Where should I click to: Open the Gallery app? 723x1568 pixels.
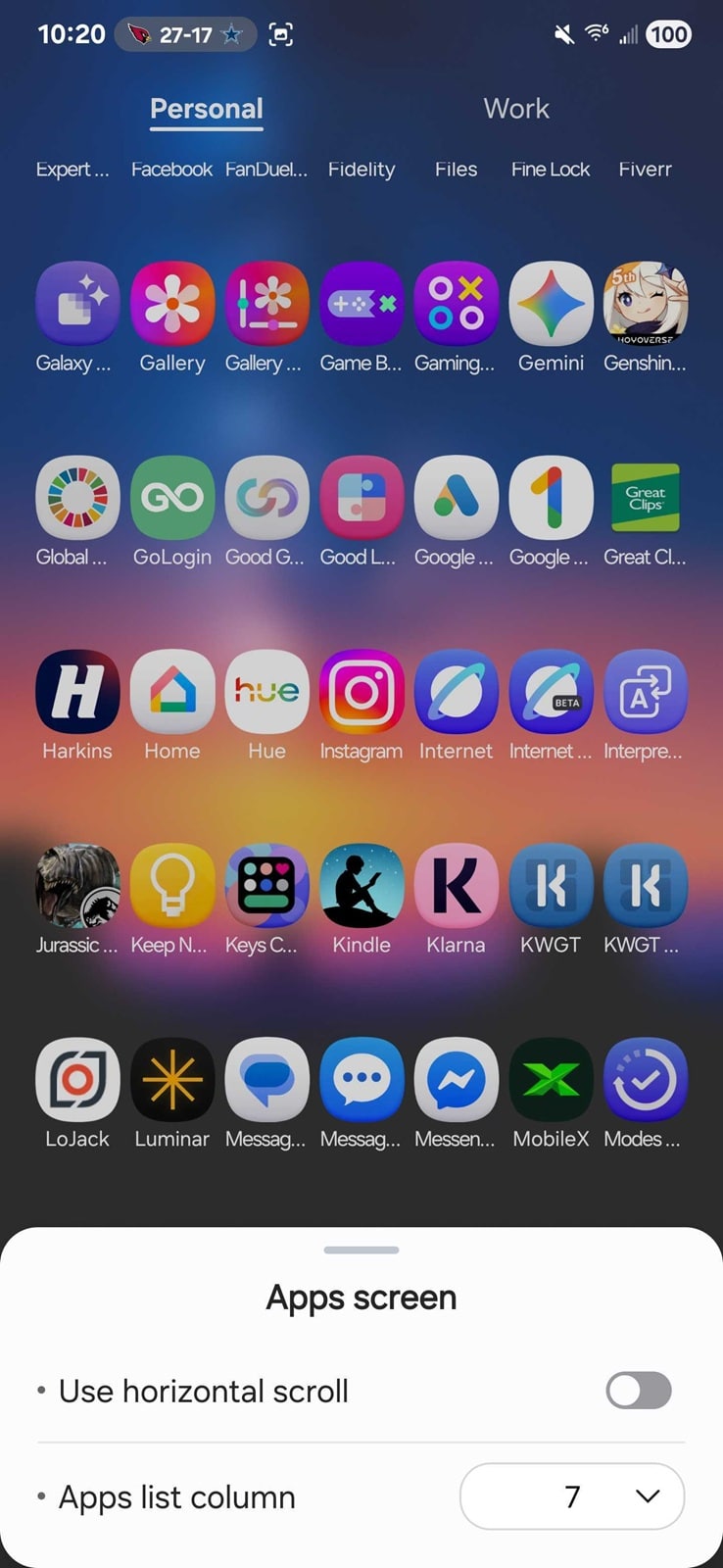click(x=172, y=303)
